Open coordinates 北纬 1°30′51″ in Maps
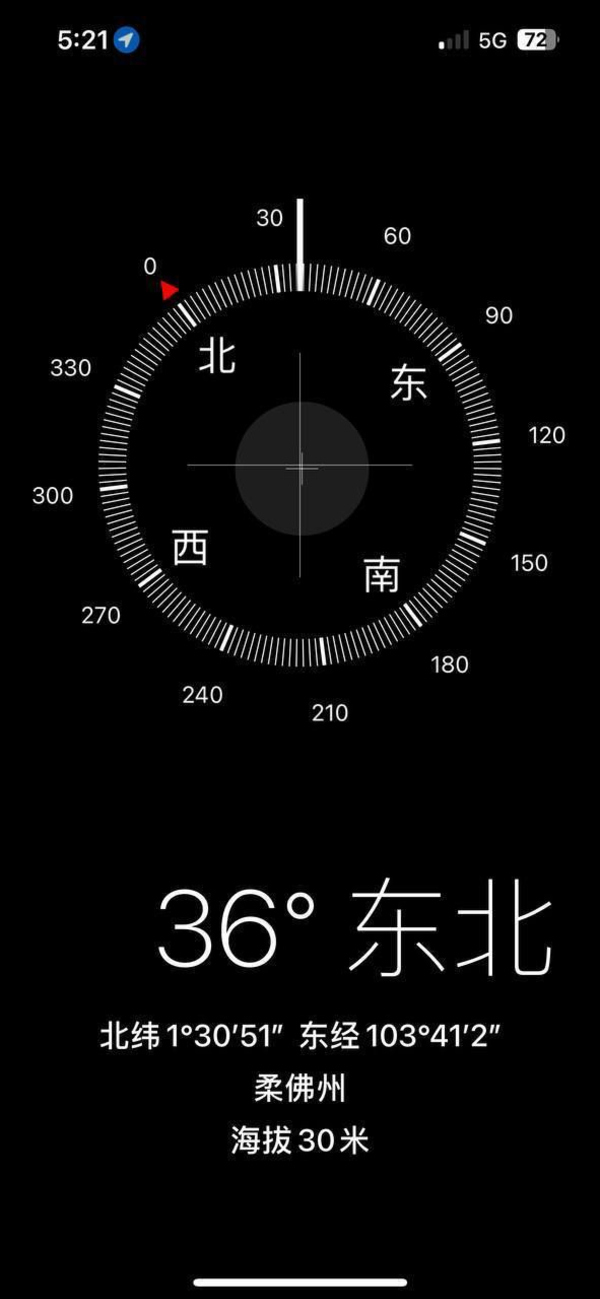The width and height of the screenshot is (600, 1299). (299, 1037)
